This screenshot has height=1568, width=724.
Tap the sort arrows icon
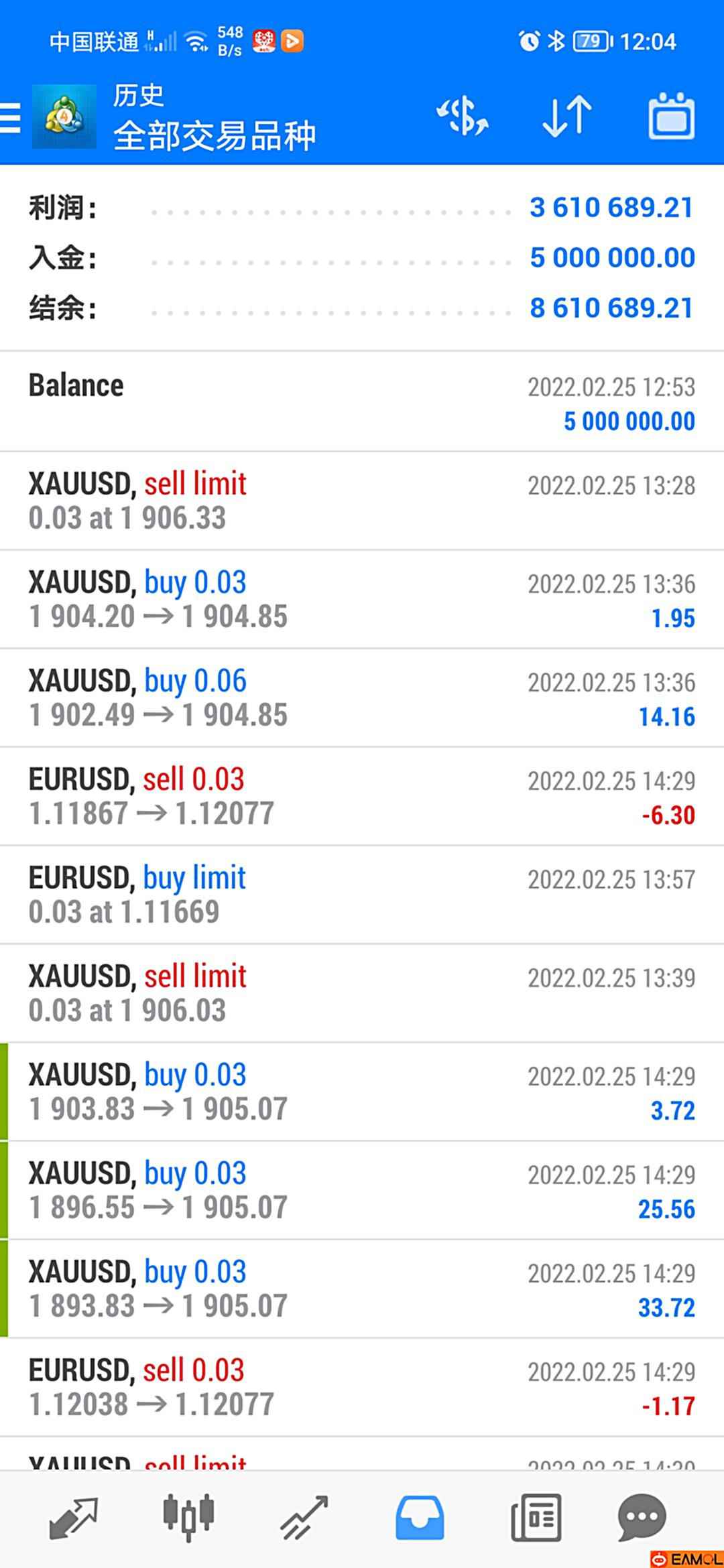(x=567, y=117)
